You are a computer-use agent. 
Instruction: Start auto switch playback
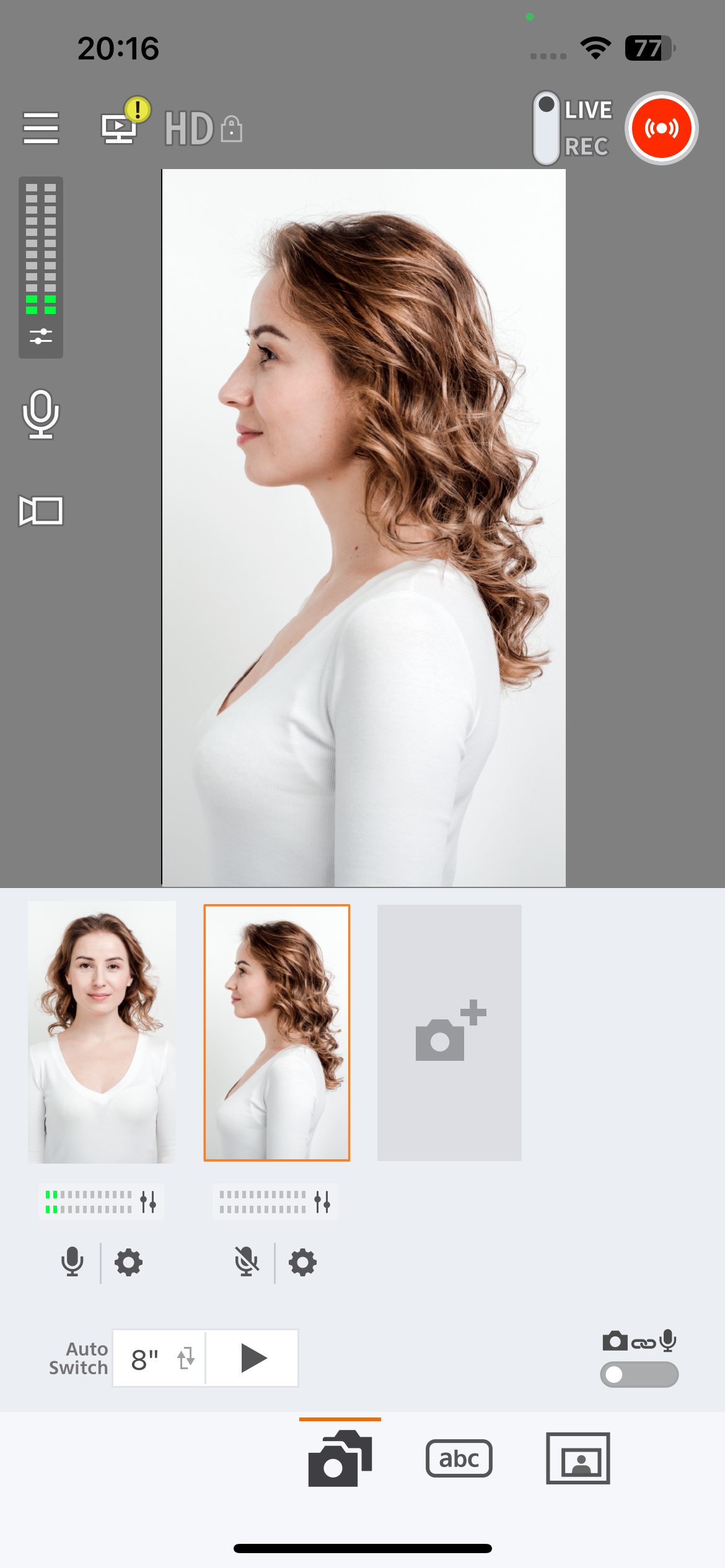pos(253,1359)
